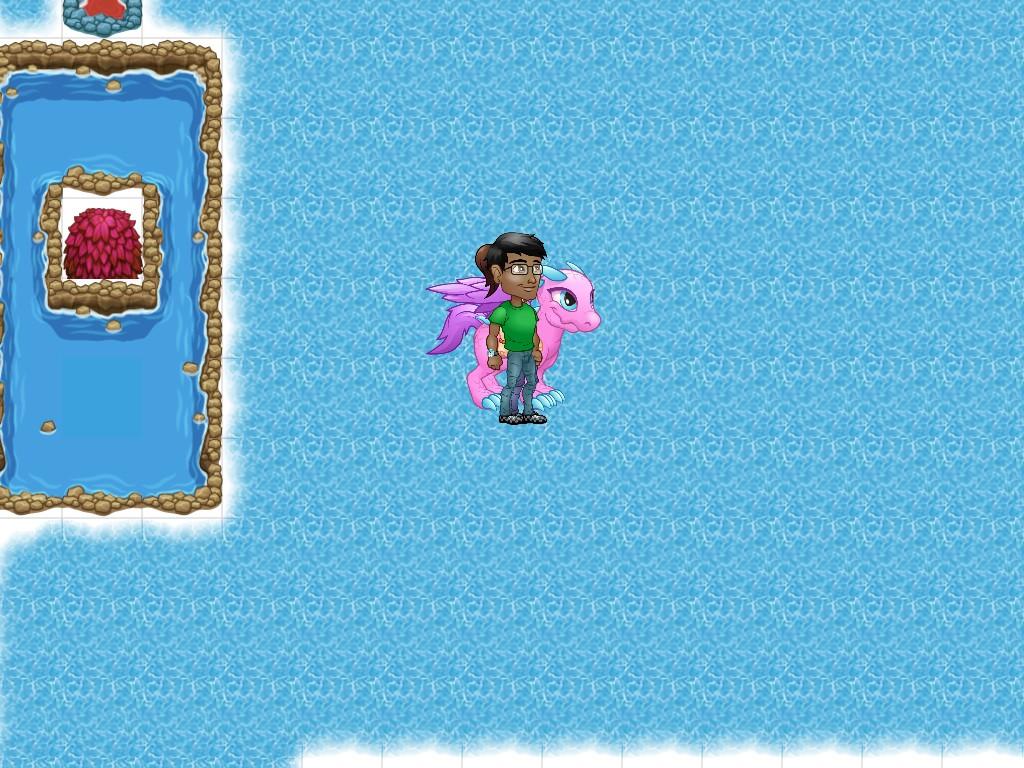Select the red bush on the pond island
This screenshot has width=1024, height=768.
[x=102, y=244]
